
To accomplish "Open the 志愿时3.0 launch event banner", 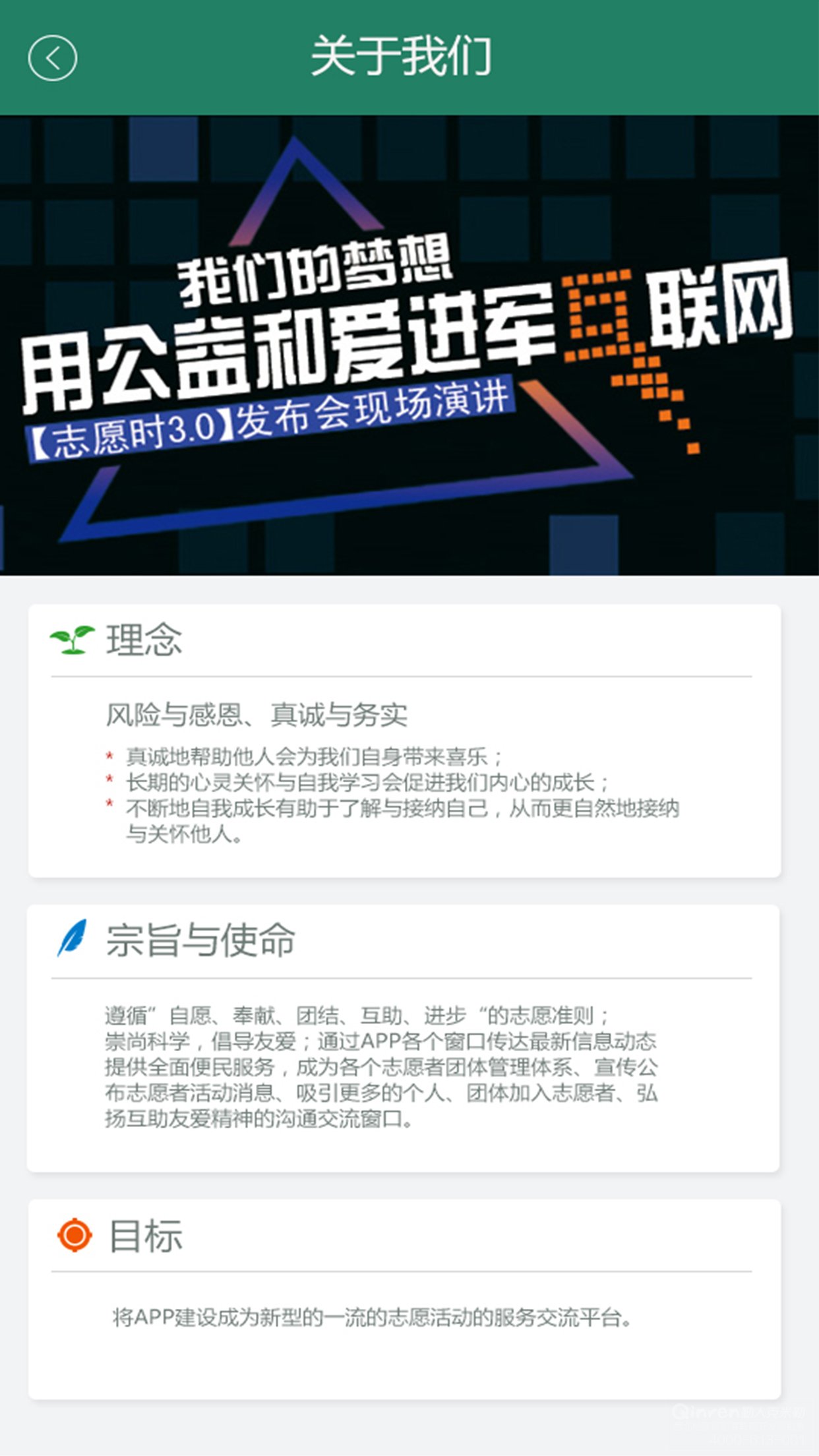I will pos(409,346).
